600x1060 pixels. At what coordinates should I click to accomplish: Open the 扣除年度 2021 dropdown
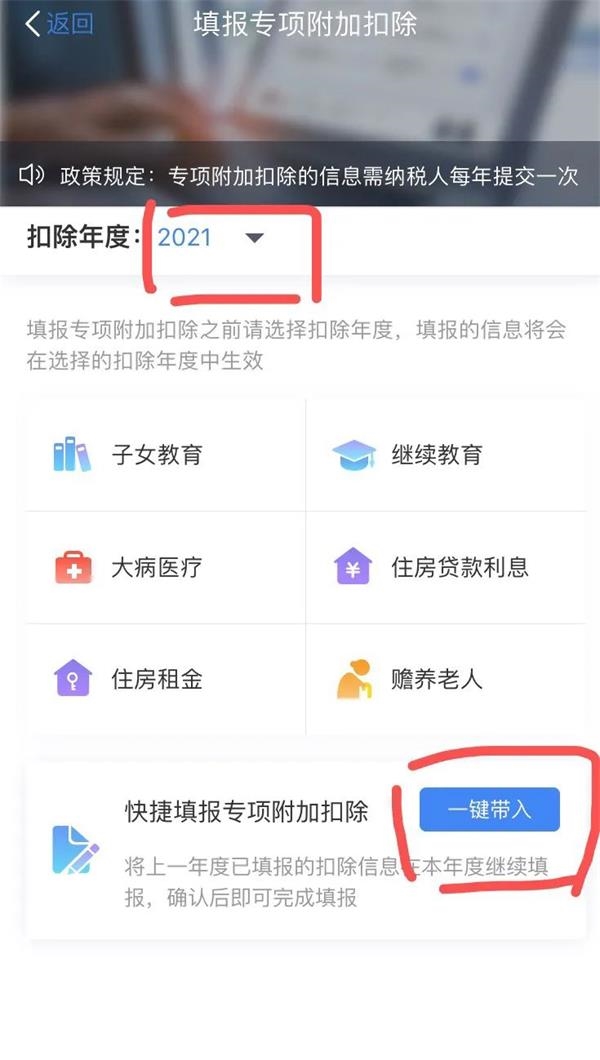212,238
